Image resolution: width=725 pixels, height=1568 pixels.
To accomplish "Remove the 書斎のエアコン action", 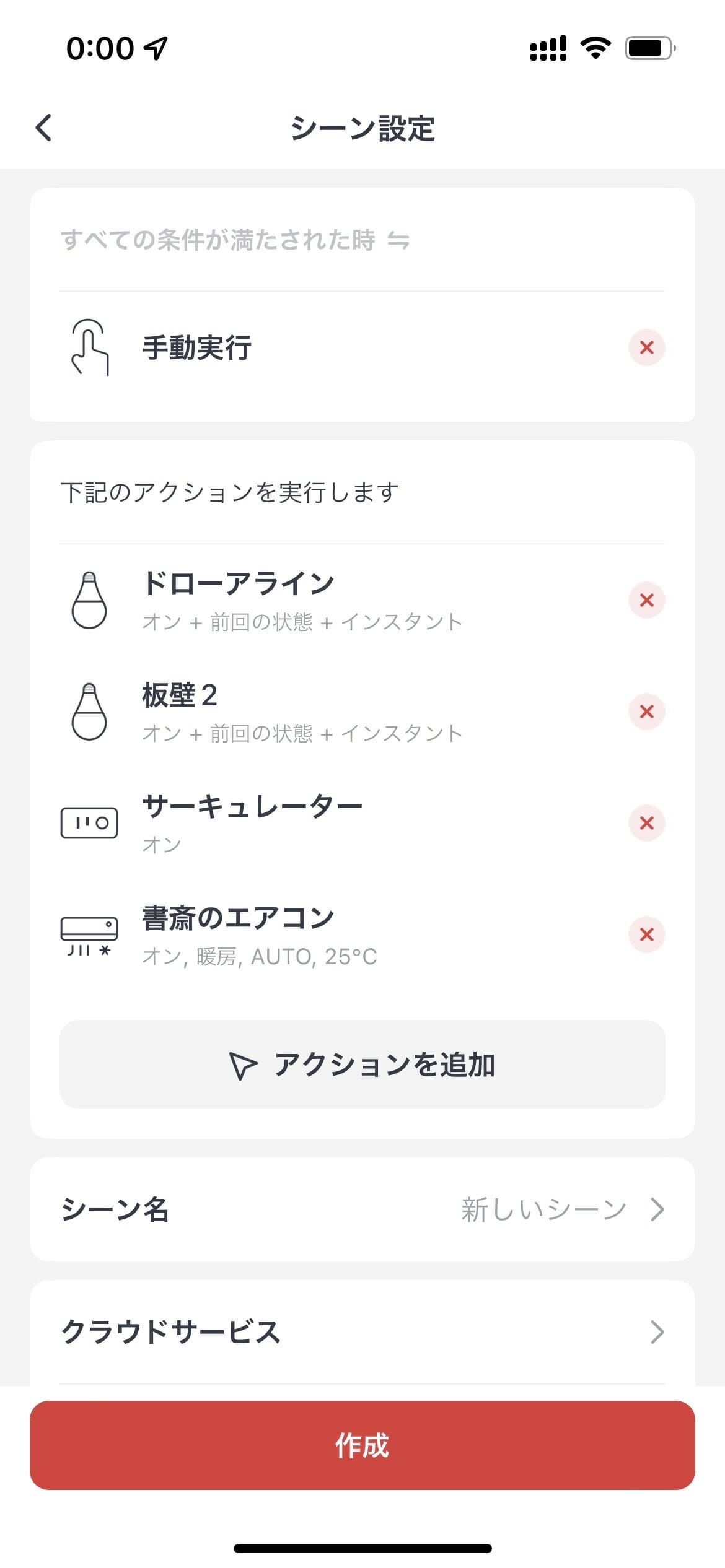I will coord(646,934).
